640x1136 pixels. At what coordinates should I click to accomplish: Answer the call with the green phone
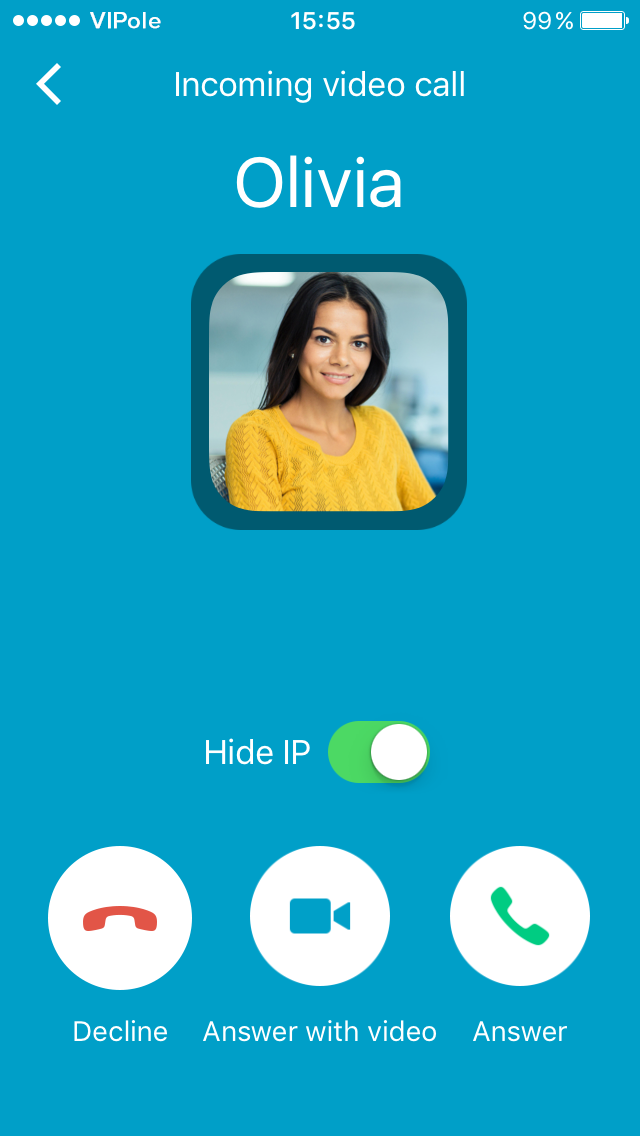[520, 916]
